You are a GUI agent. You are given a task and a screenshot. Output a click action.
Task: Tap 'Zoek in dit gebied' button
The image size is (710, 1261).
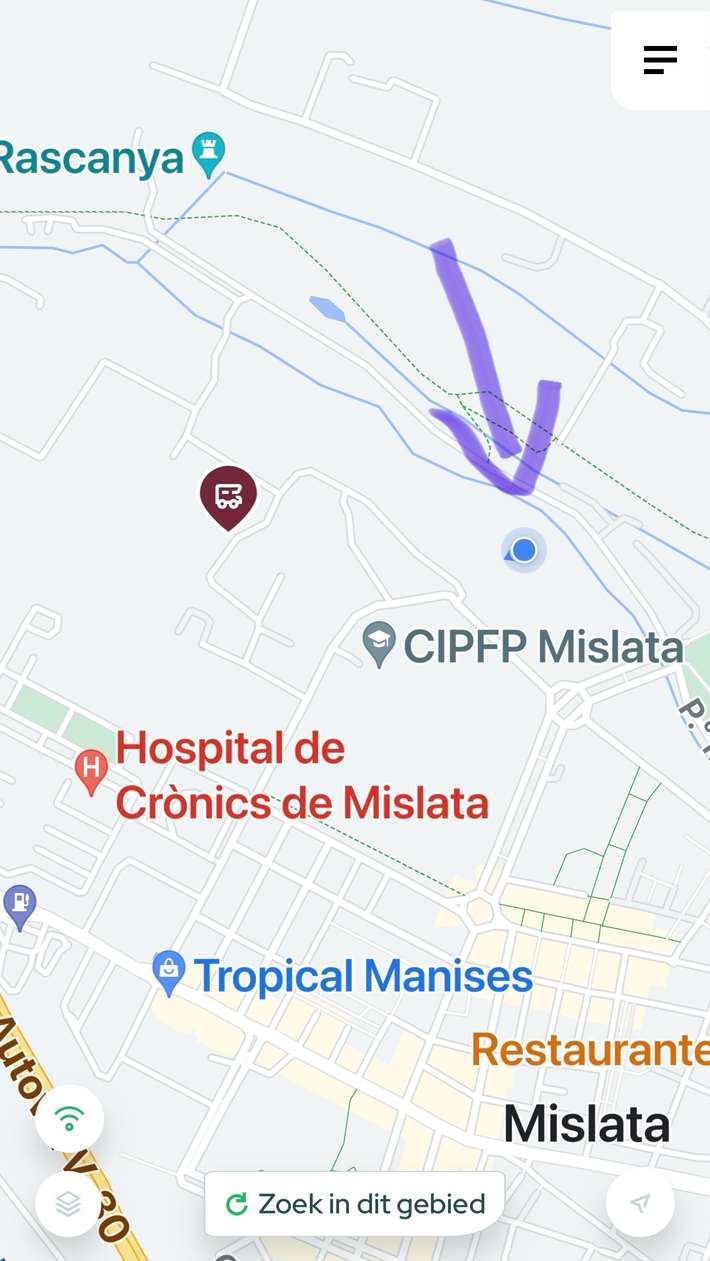(x=355, y=1204)
